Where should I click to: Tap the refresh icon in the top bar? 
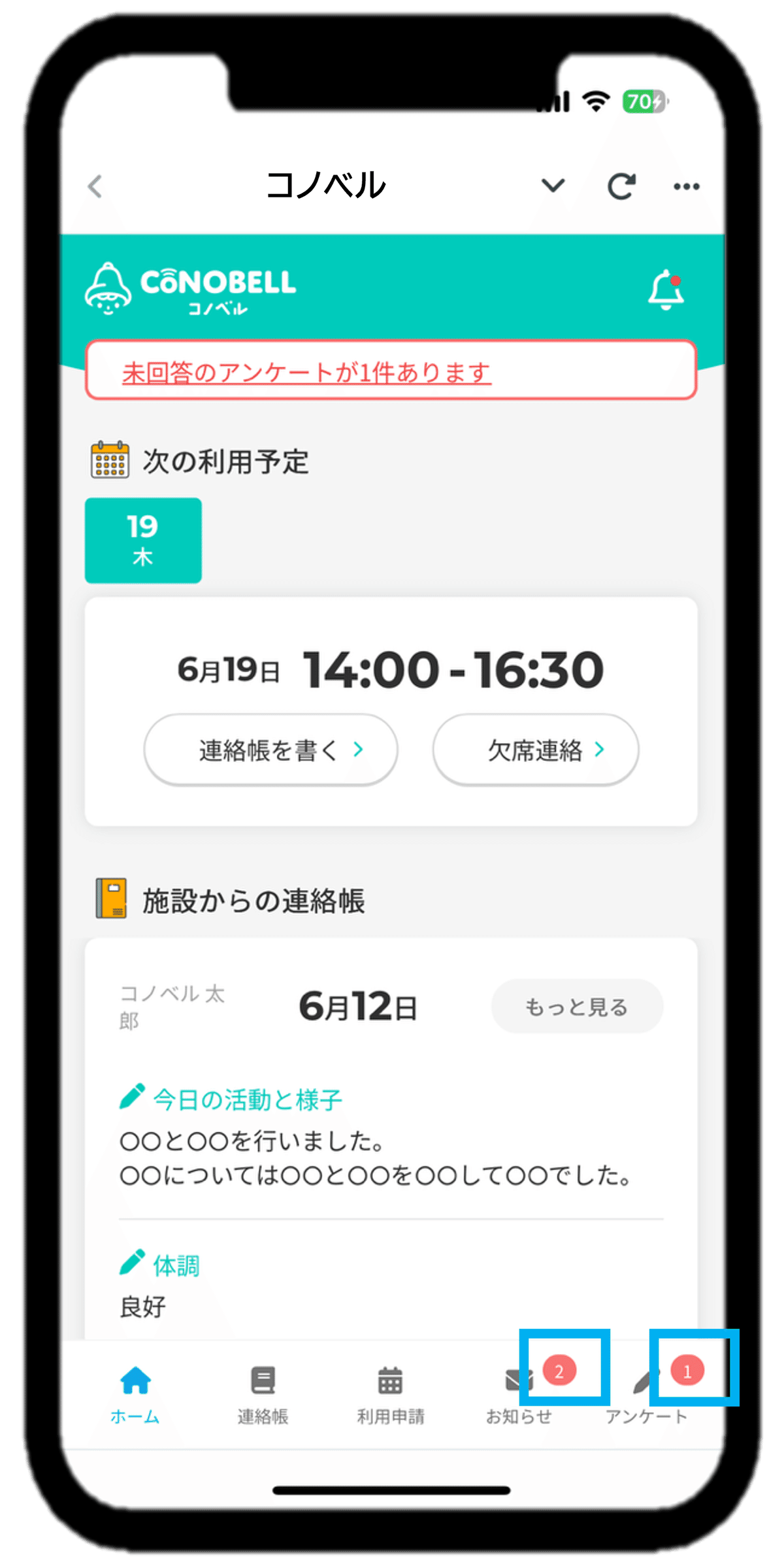click(622, 187)
